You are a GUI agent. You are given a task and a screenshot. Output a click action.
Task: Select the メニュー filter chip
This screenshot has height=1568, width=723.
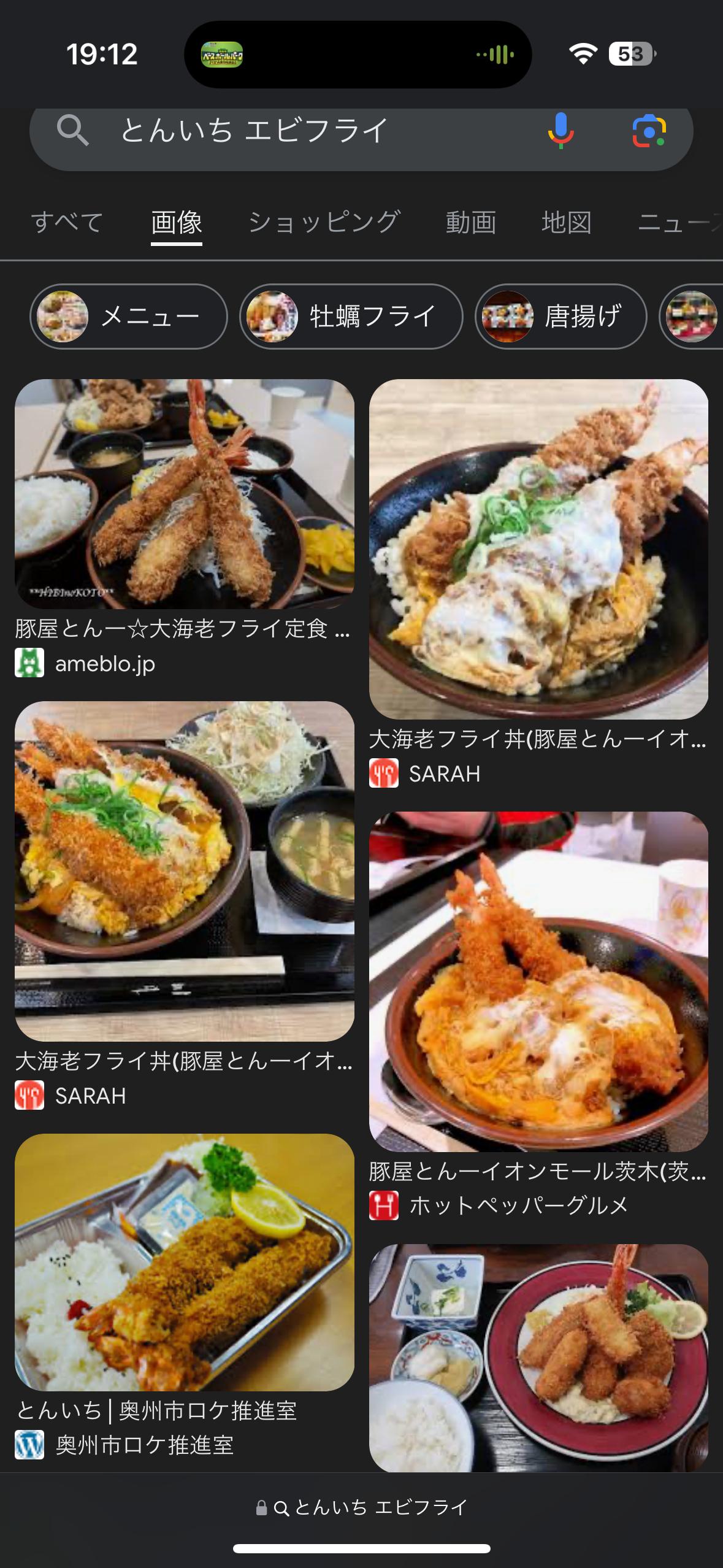128,317
